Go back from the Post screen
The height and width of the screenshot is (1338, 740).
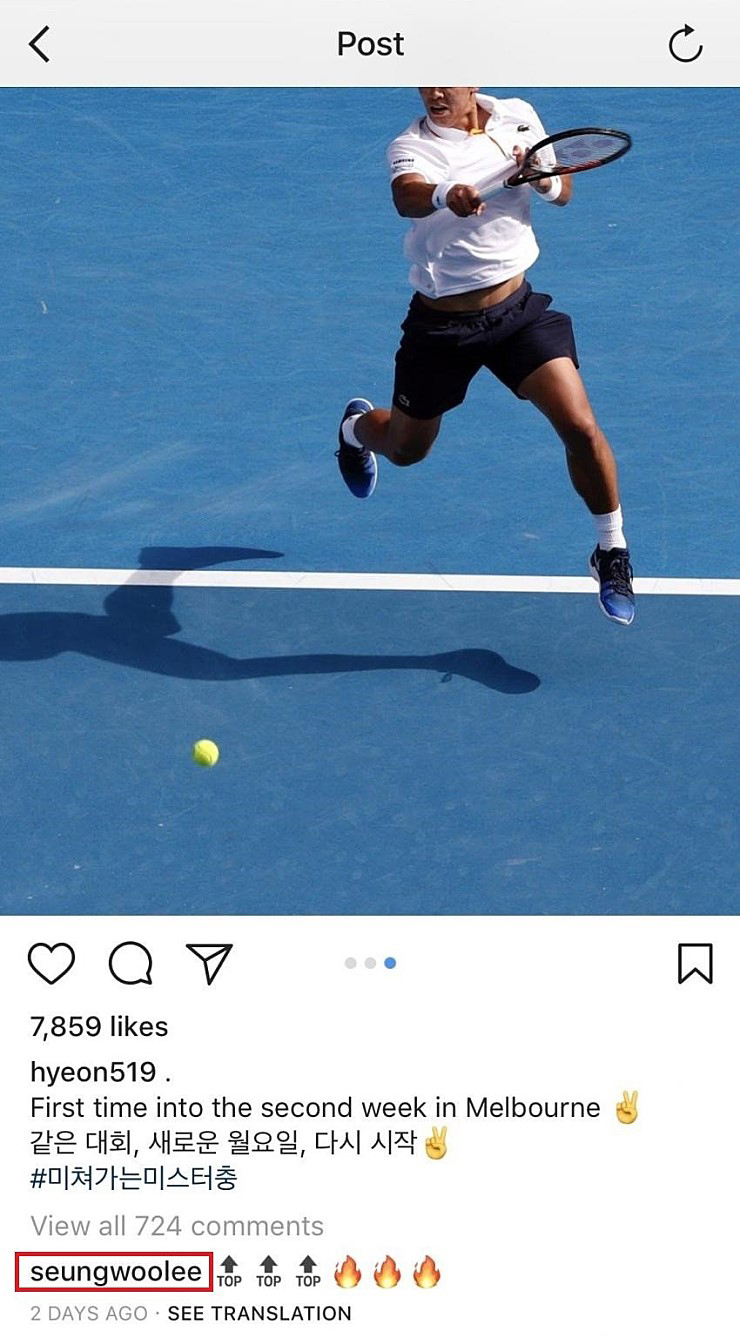click(39, 44)
